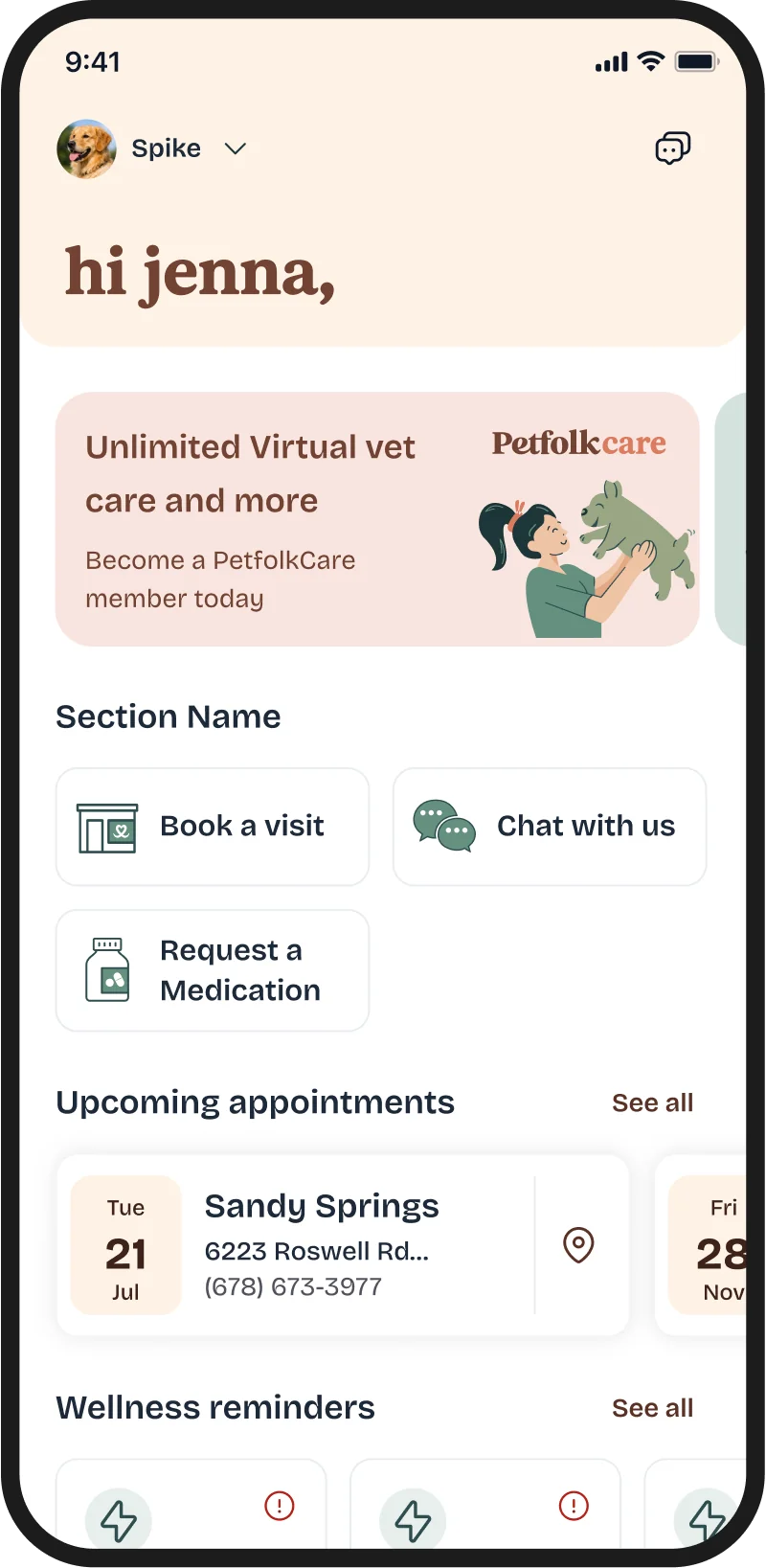Screen dimensions: 766x1568
Task: Tap the red alert icon on second wellness reminder
Action: click(x=572, y=1506)
